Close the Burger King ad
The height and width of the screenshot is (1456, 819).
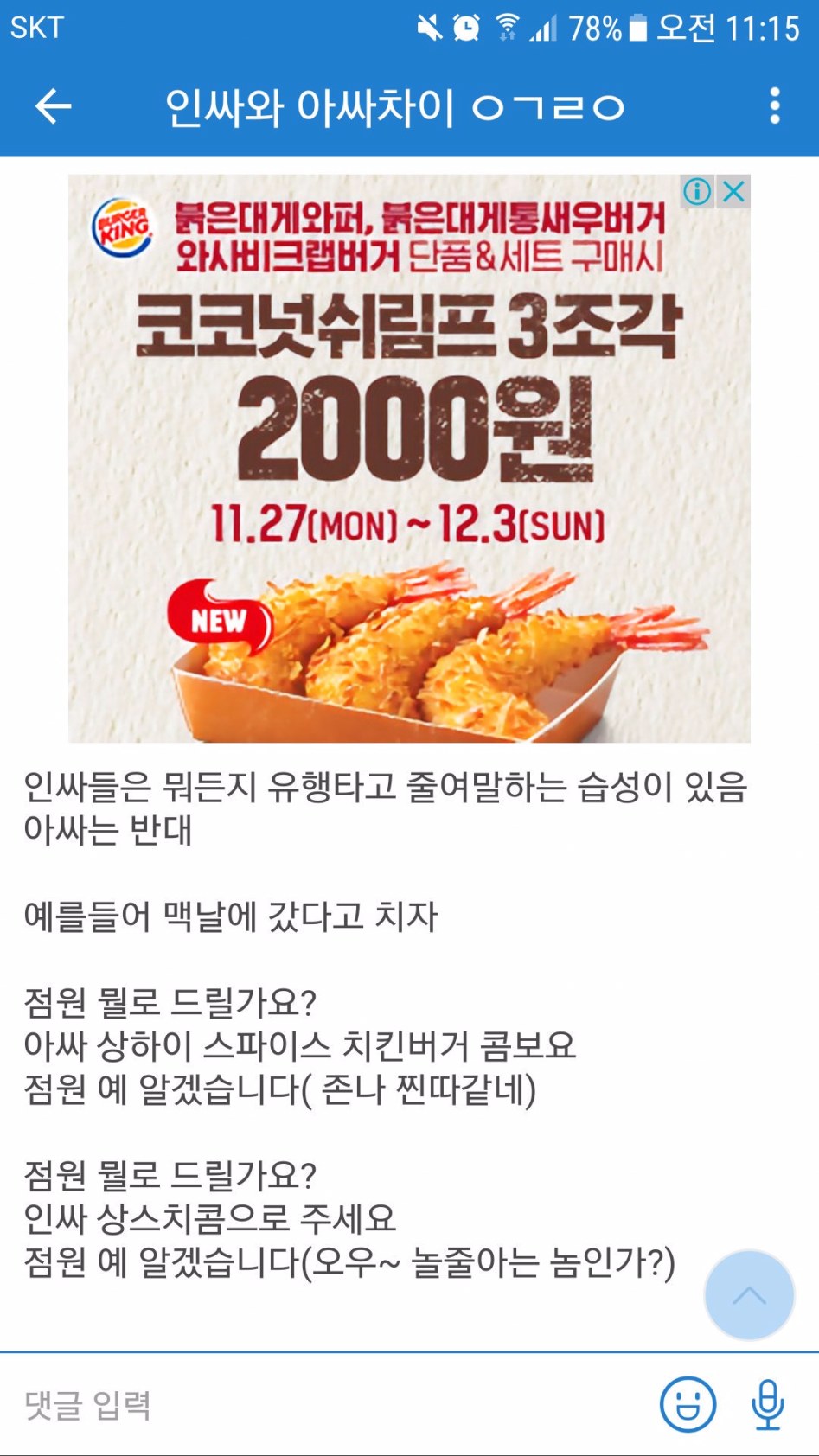[734, 191]
